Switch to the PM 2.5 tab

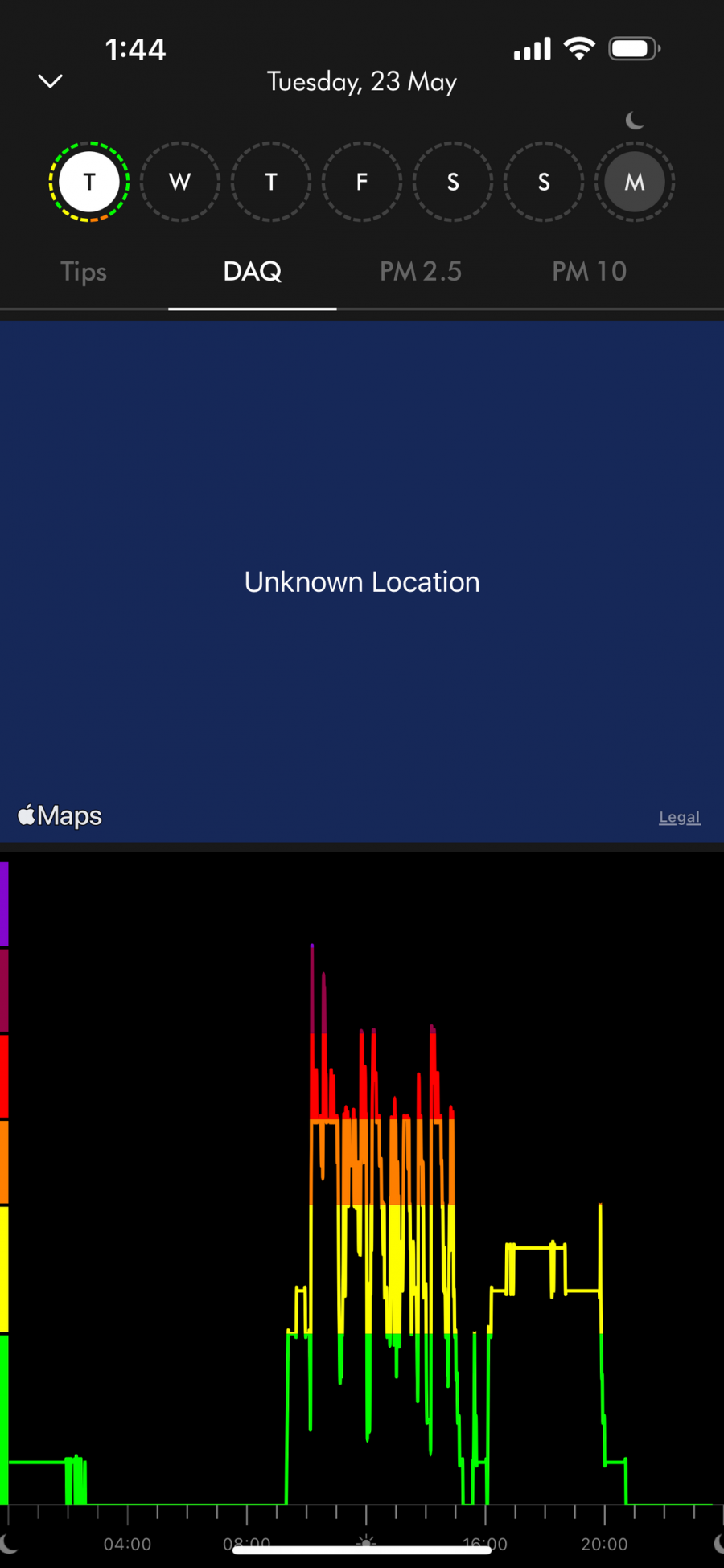[x=421, y=272]
